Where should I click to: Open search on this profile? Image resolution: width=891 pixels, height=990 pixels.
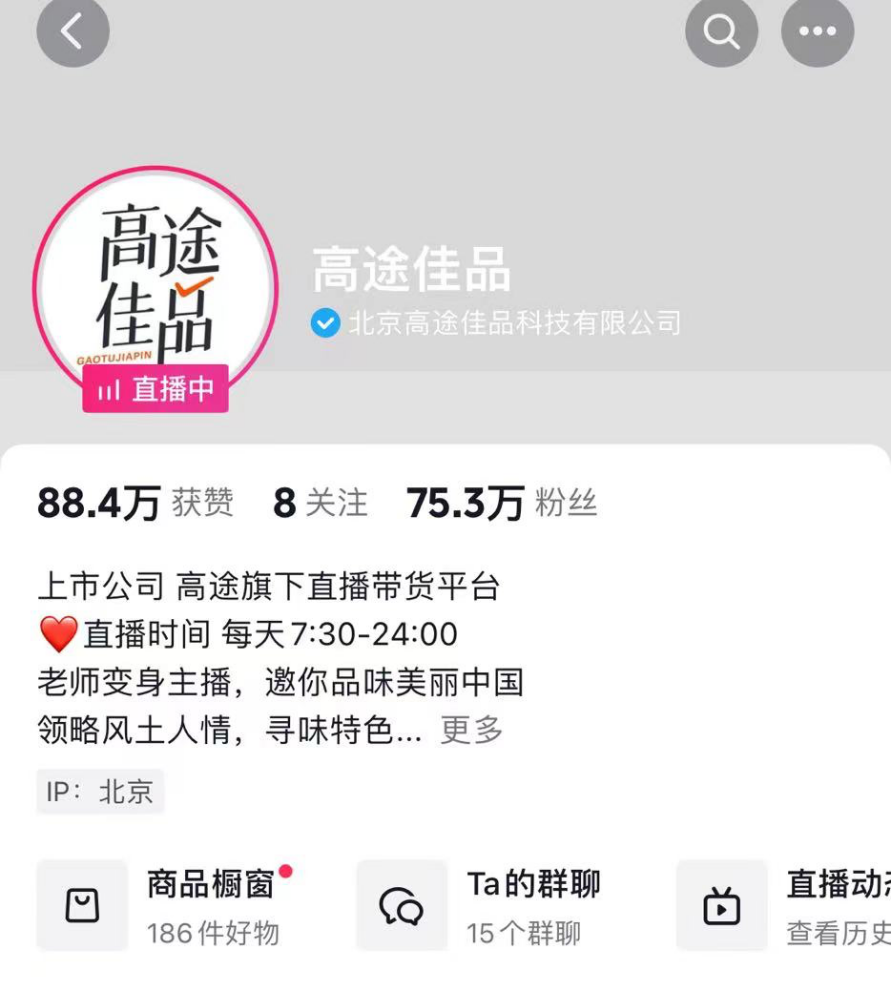[x=721, y=31]
